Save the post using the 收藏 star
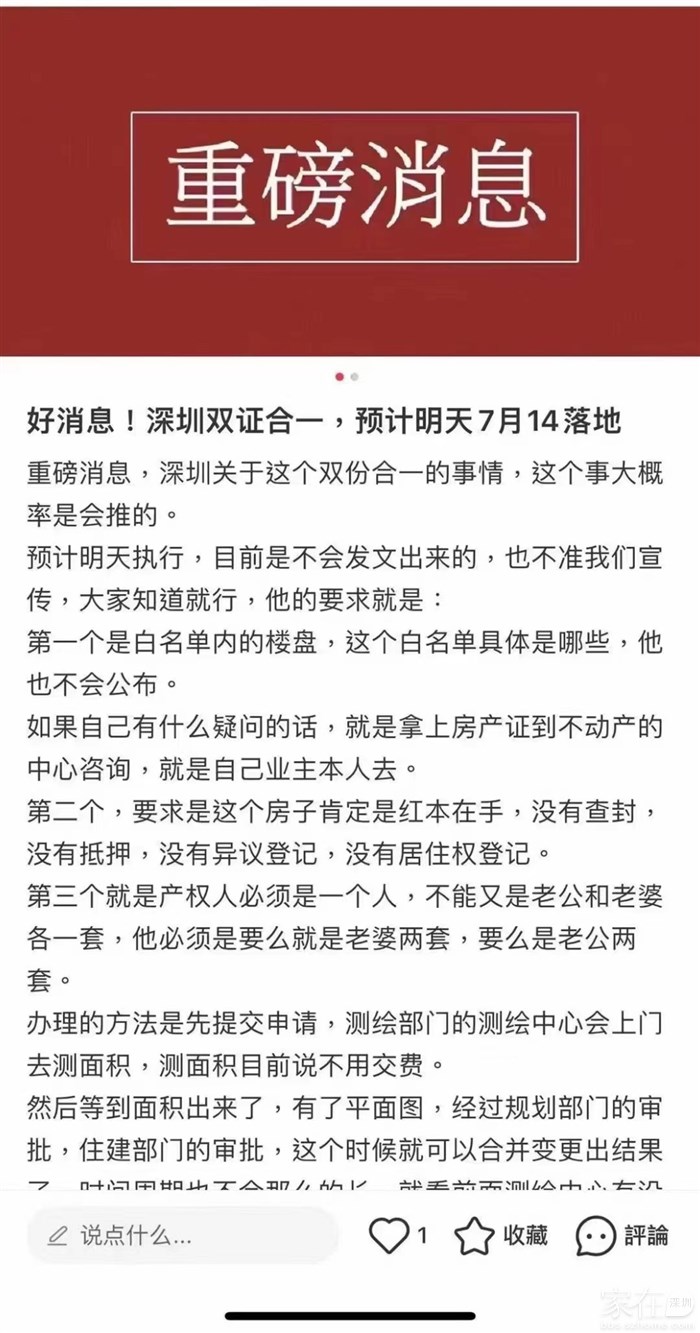This screenshot has height=1333, width=700. (476, 1236)
